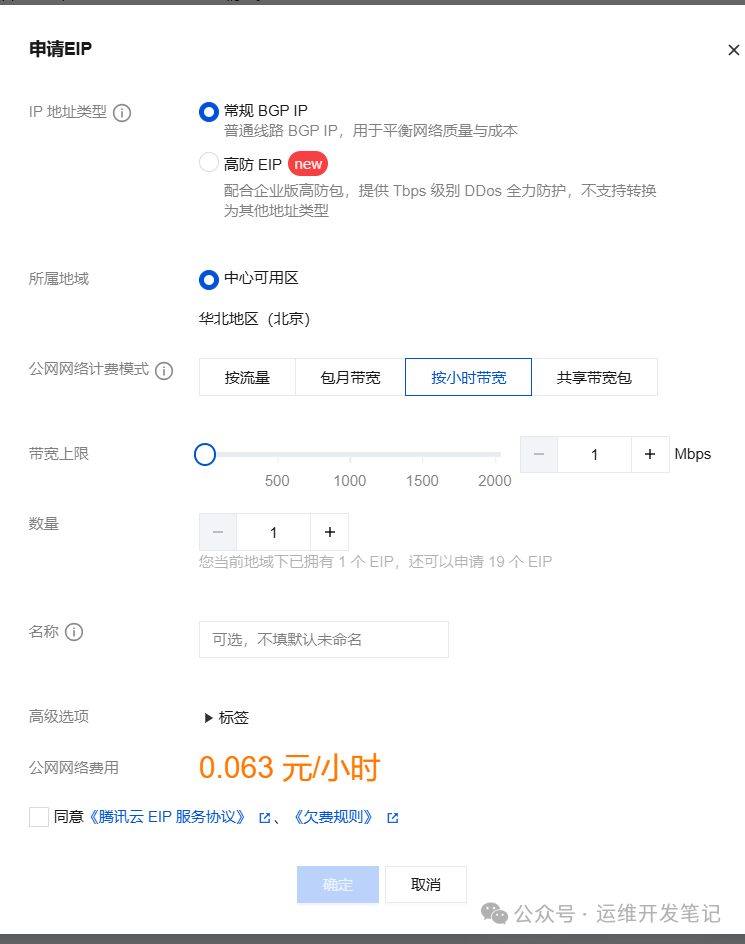Expand the 标签 advanced options section
The width and height of the screenshot is (745, 944).
click(x=232, y=717)
